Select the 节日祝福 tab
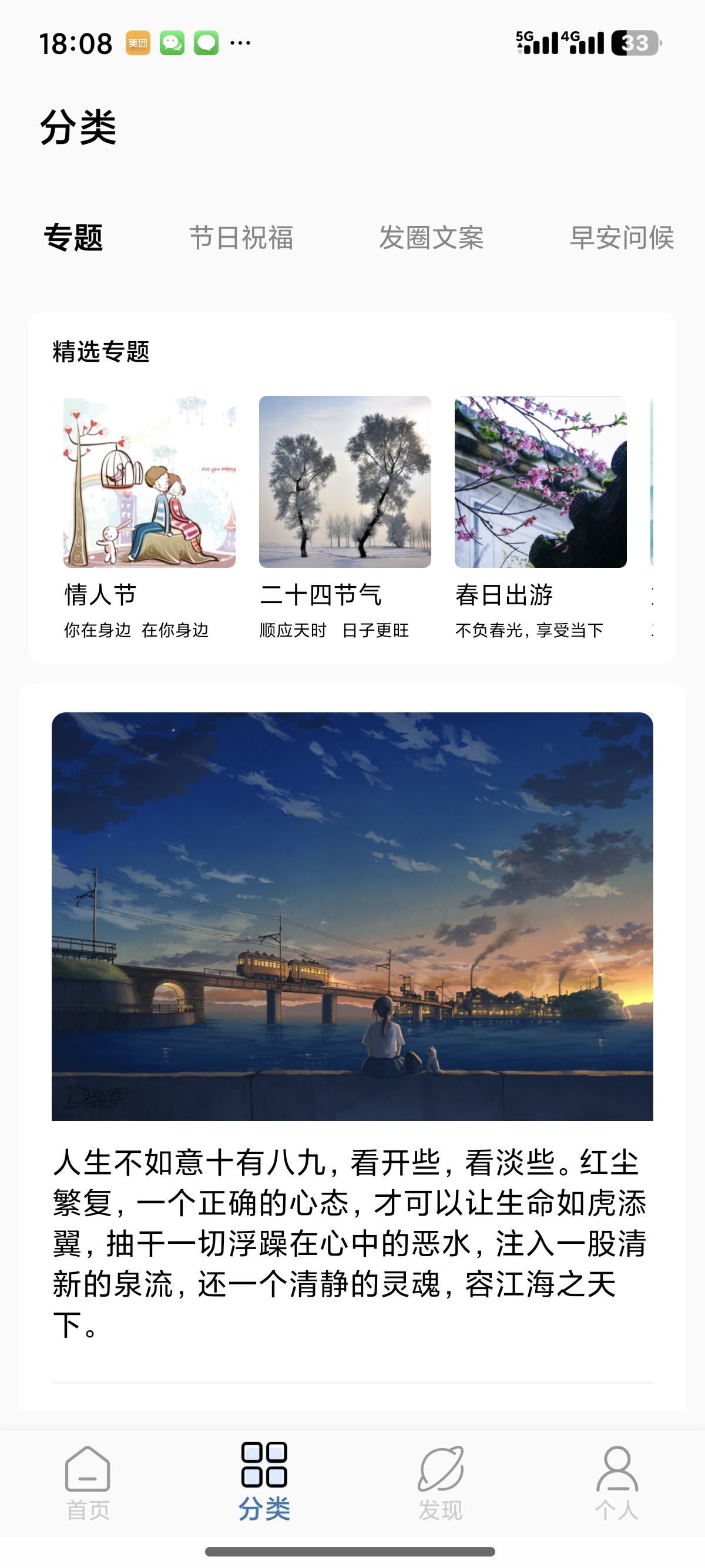 pyautogui.click(x=241, y=237)
